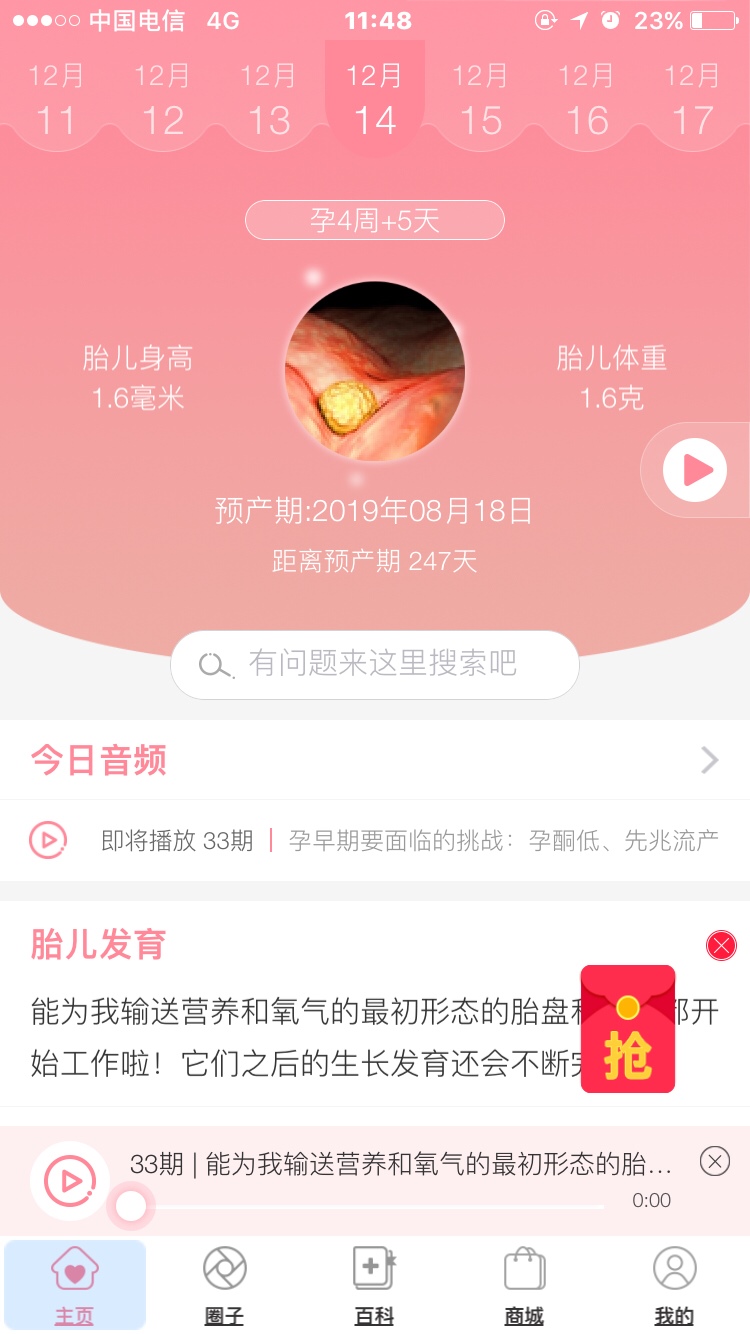
Task: Switch to the 我的 tab
Action: (x=674, y=1286)
